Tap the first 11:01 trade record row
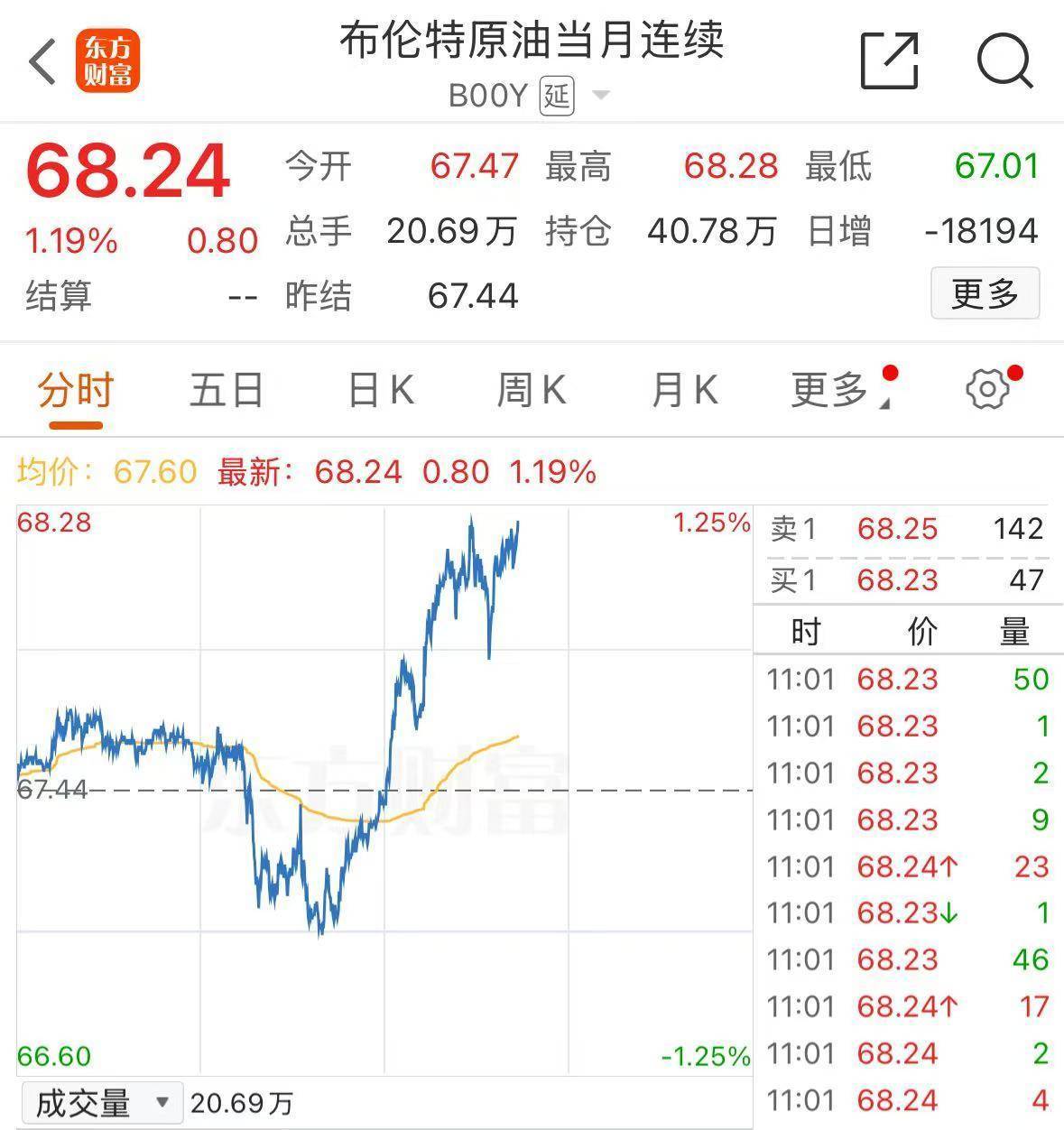1064x1130 pixels. pos(902,679)
